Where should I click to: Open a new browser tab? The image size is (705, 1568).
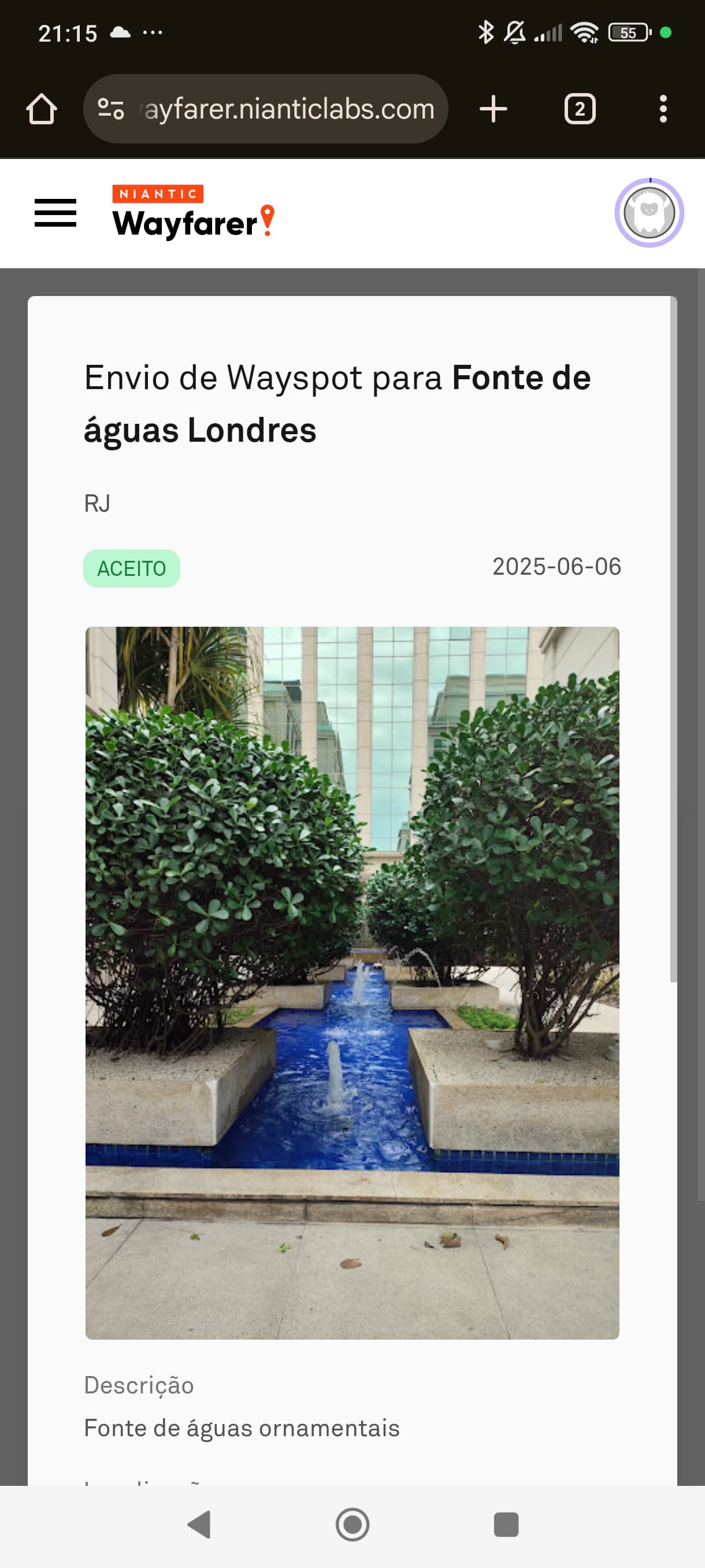[493, 109]
